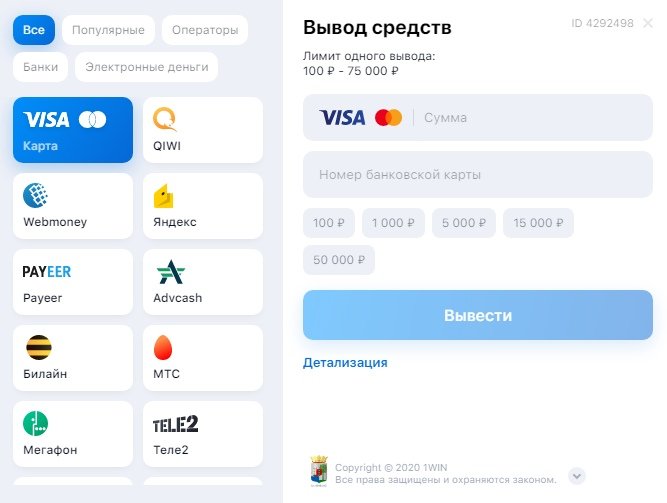Pick Payeer for withdrawal

73,282
